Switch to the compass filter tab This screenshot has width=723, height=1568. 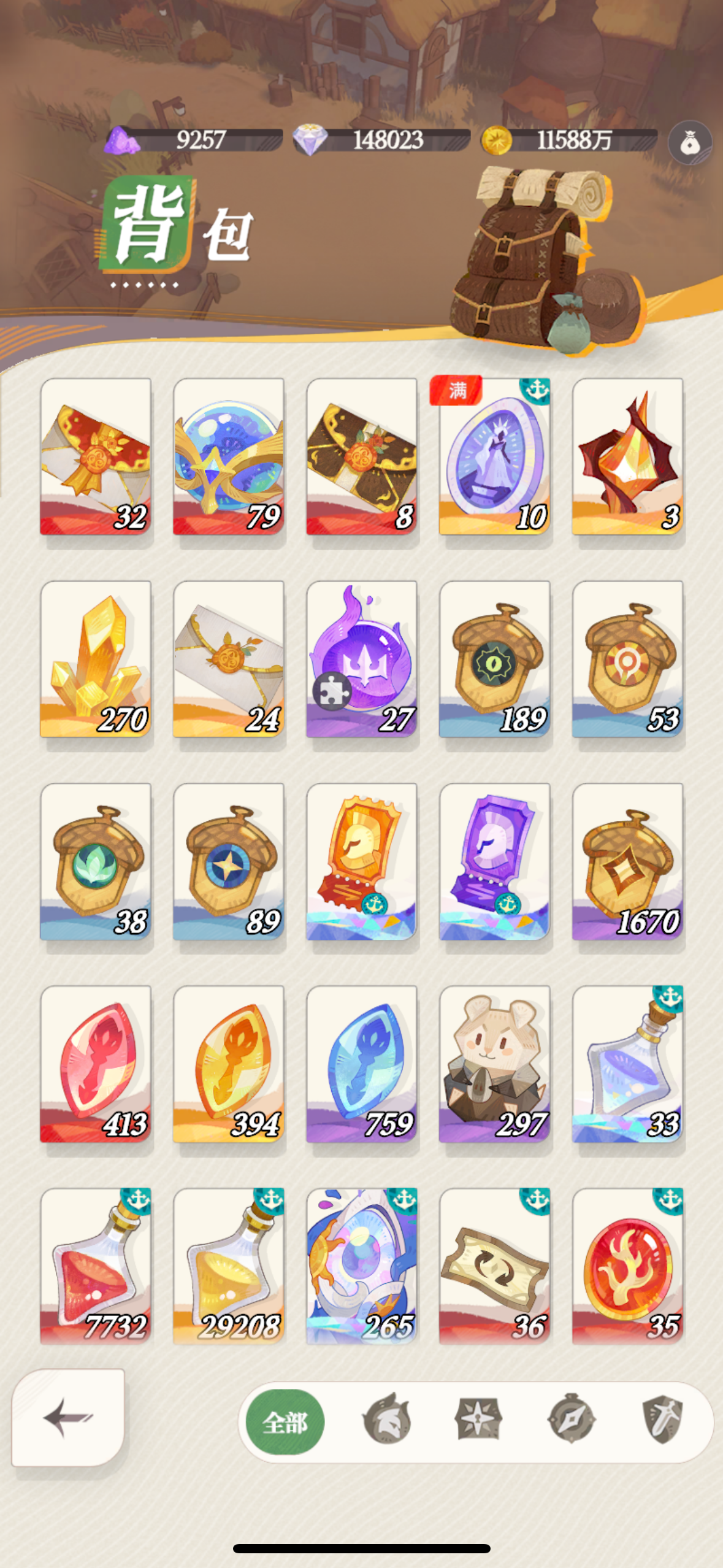click(571, 1419)
